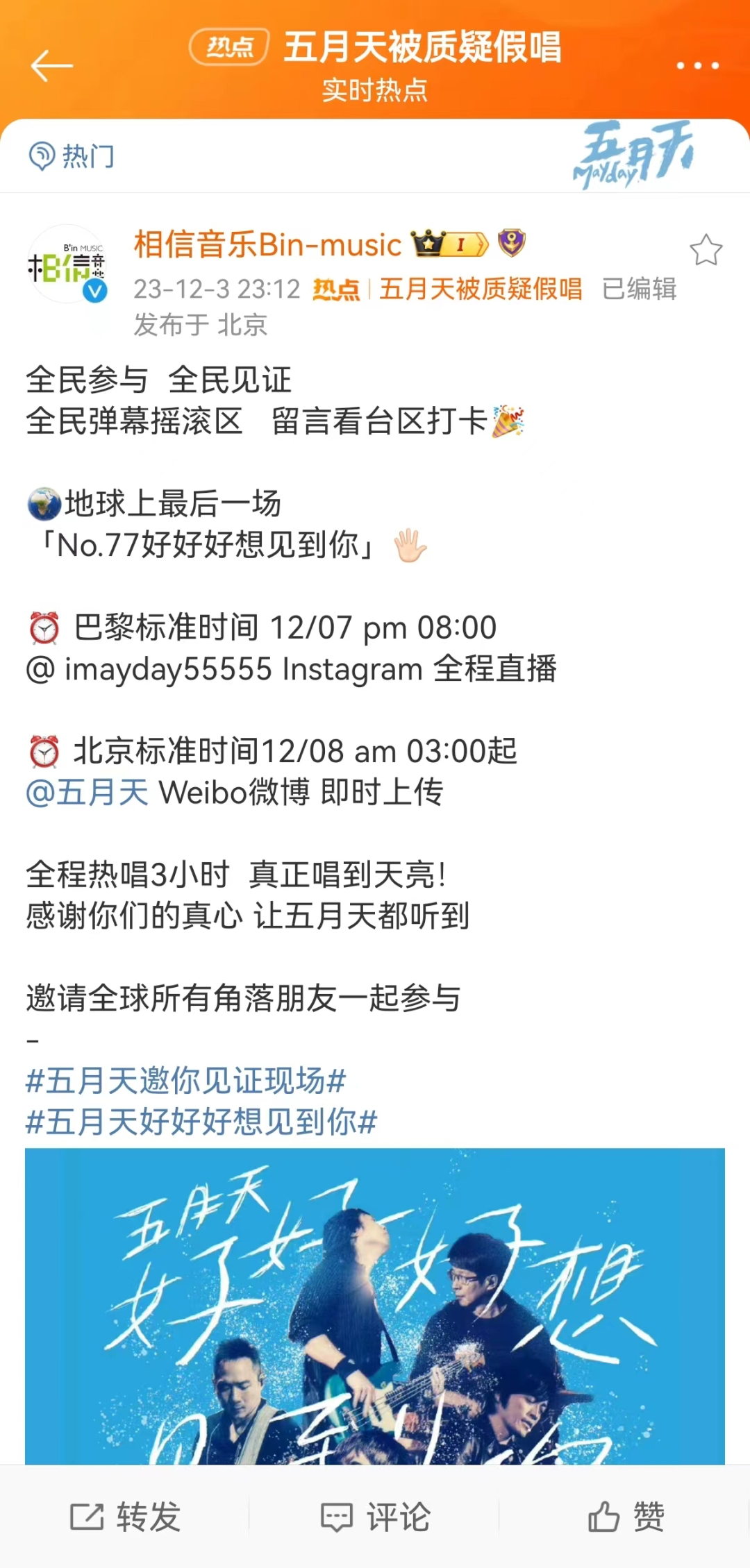Like the post with 赞
The width and height of the screenshot is (750, 1568).
625,1517
